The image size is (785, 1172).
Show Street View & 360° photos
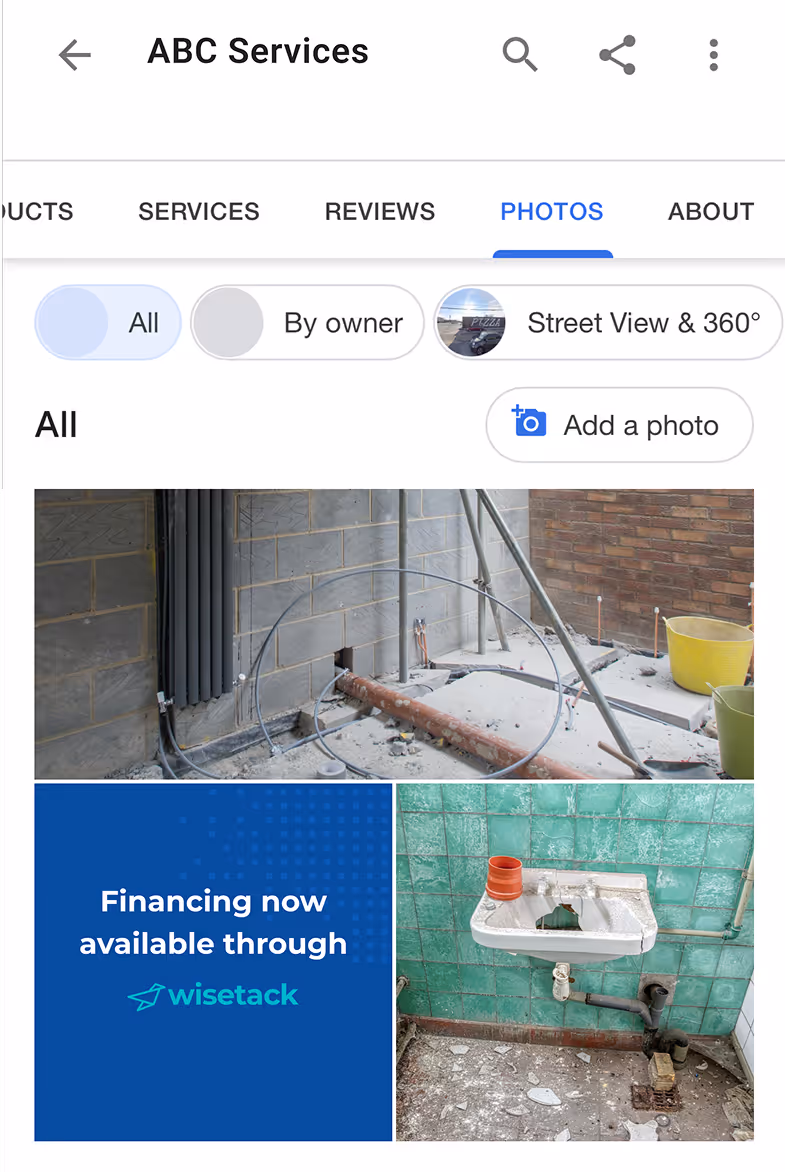608,323
